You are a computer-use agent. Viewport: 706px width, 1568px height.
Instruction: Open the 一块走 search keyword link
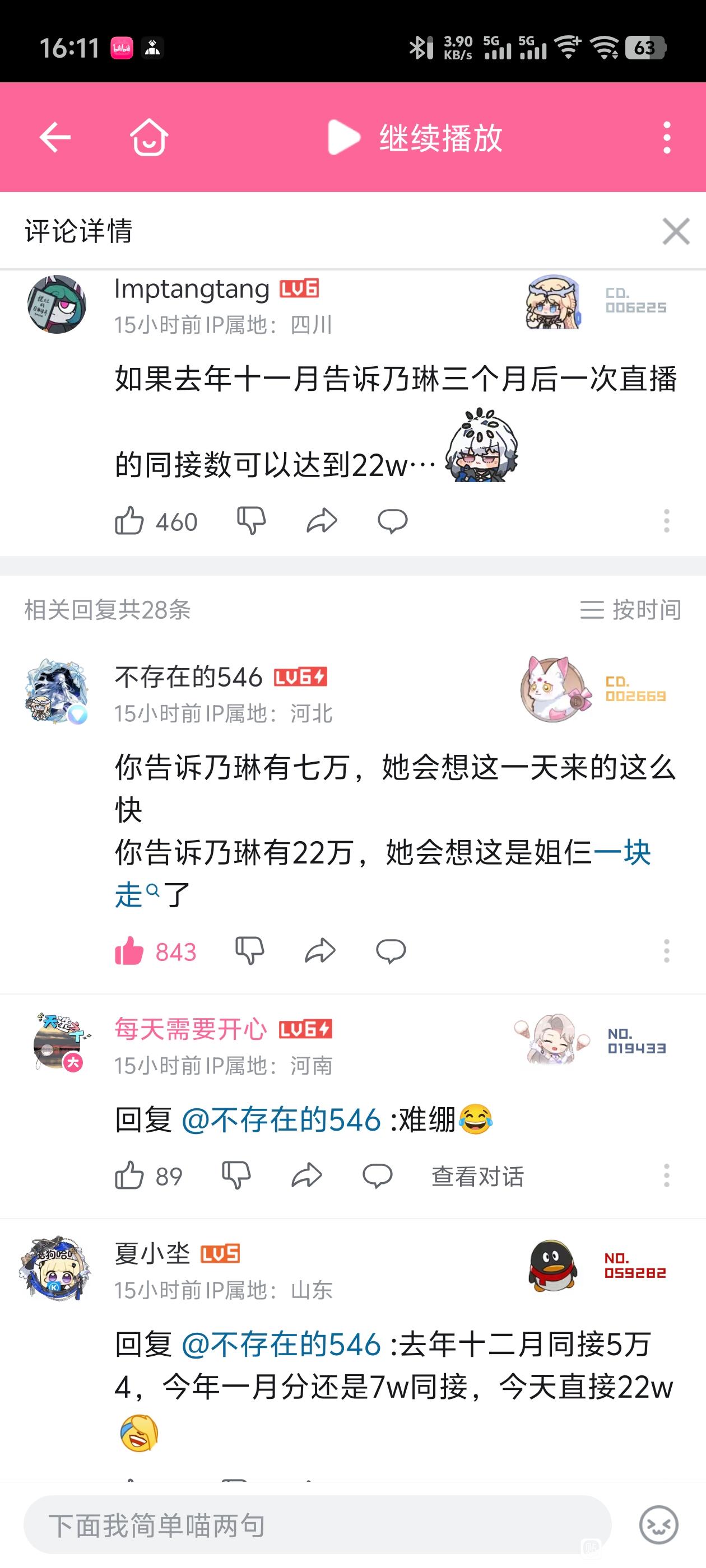(x=621, y=852)
